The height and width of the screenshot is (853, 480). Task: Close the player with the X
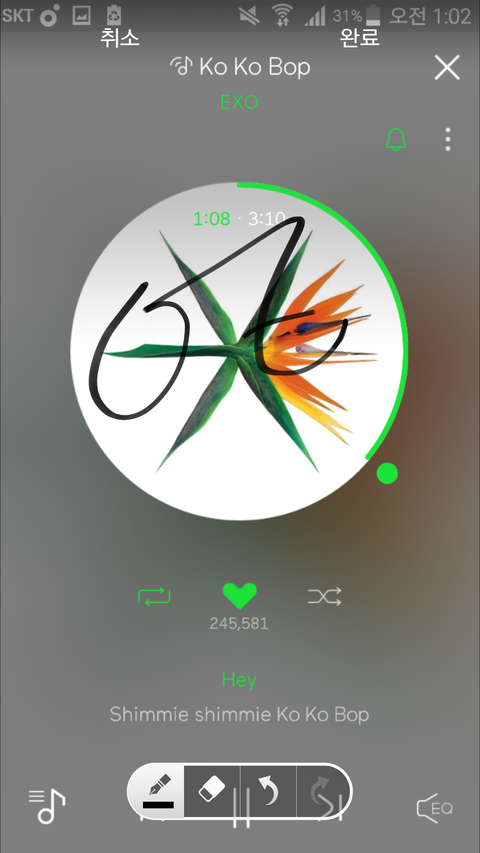tap(447, 67)
